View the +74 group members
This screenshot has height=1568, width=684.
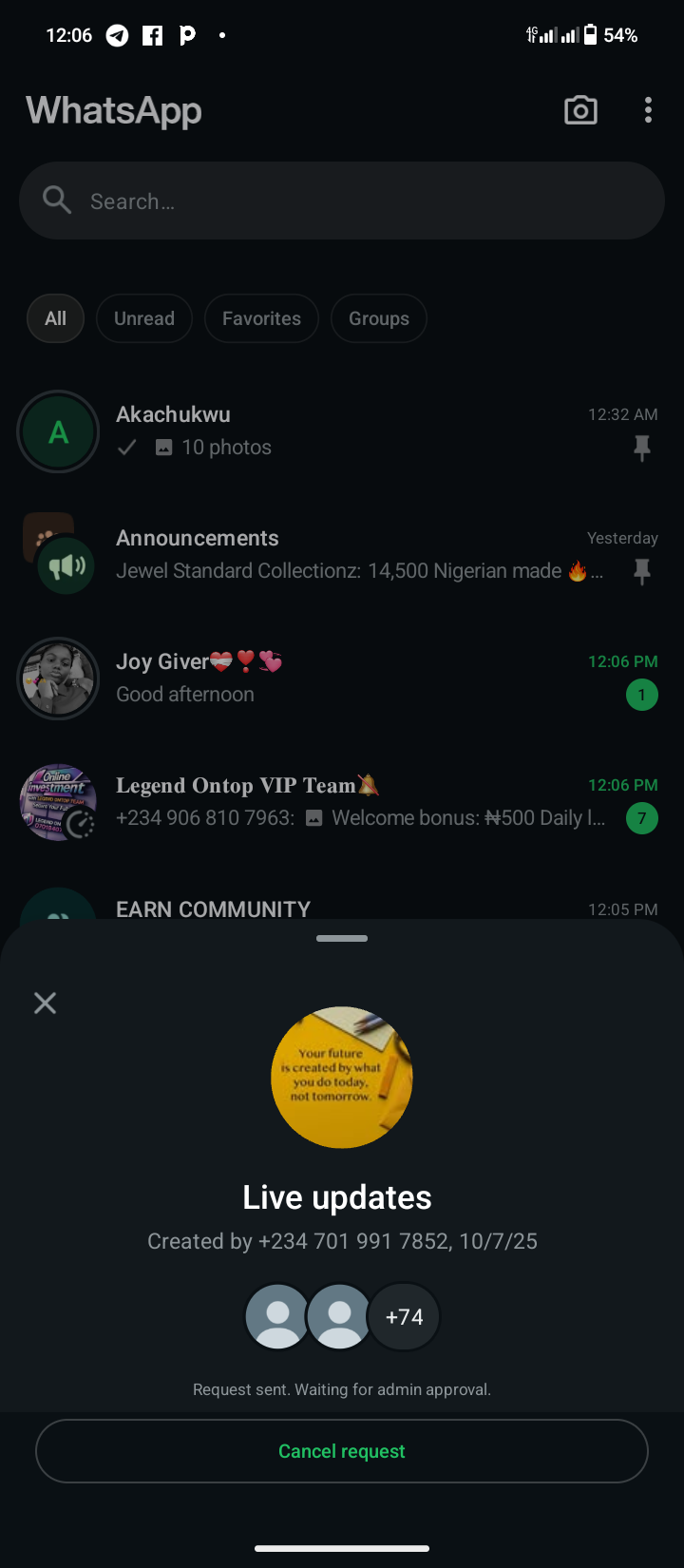(404, 1317)
